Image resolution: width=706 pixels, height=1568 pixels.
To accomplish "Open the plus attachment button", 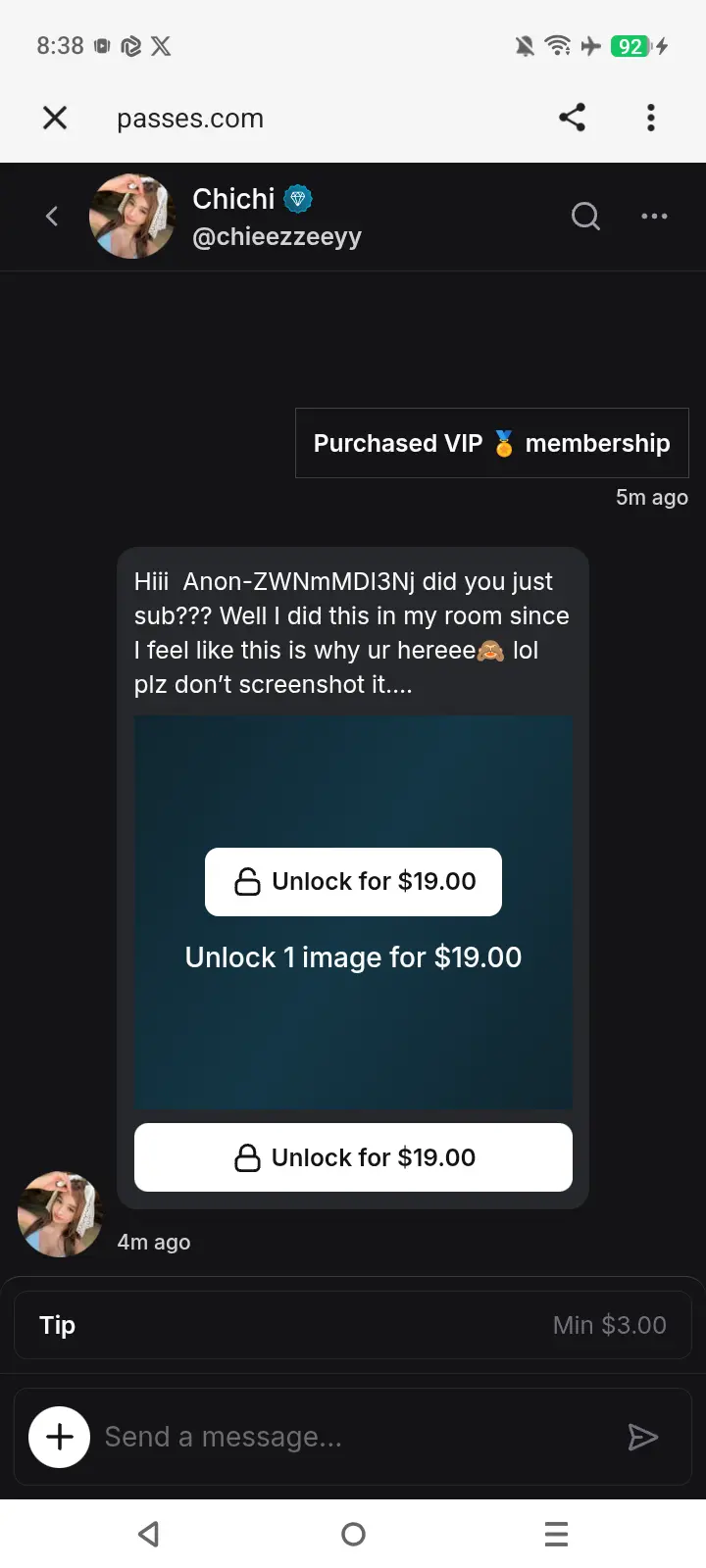I will (x=60, y=1437).
